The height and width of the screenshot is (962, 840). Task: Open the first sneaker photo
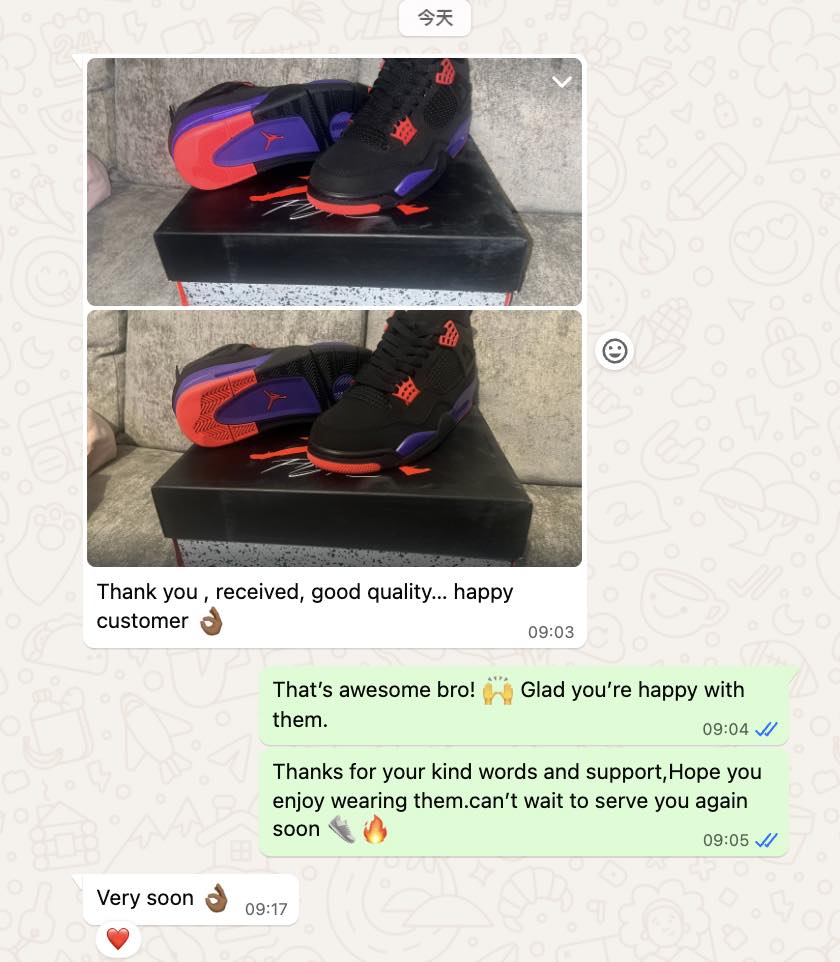[334, 182]
